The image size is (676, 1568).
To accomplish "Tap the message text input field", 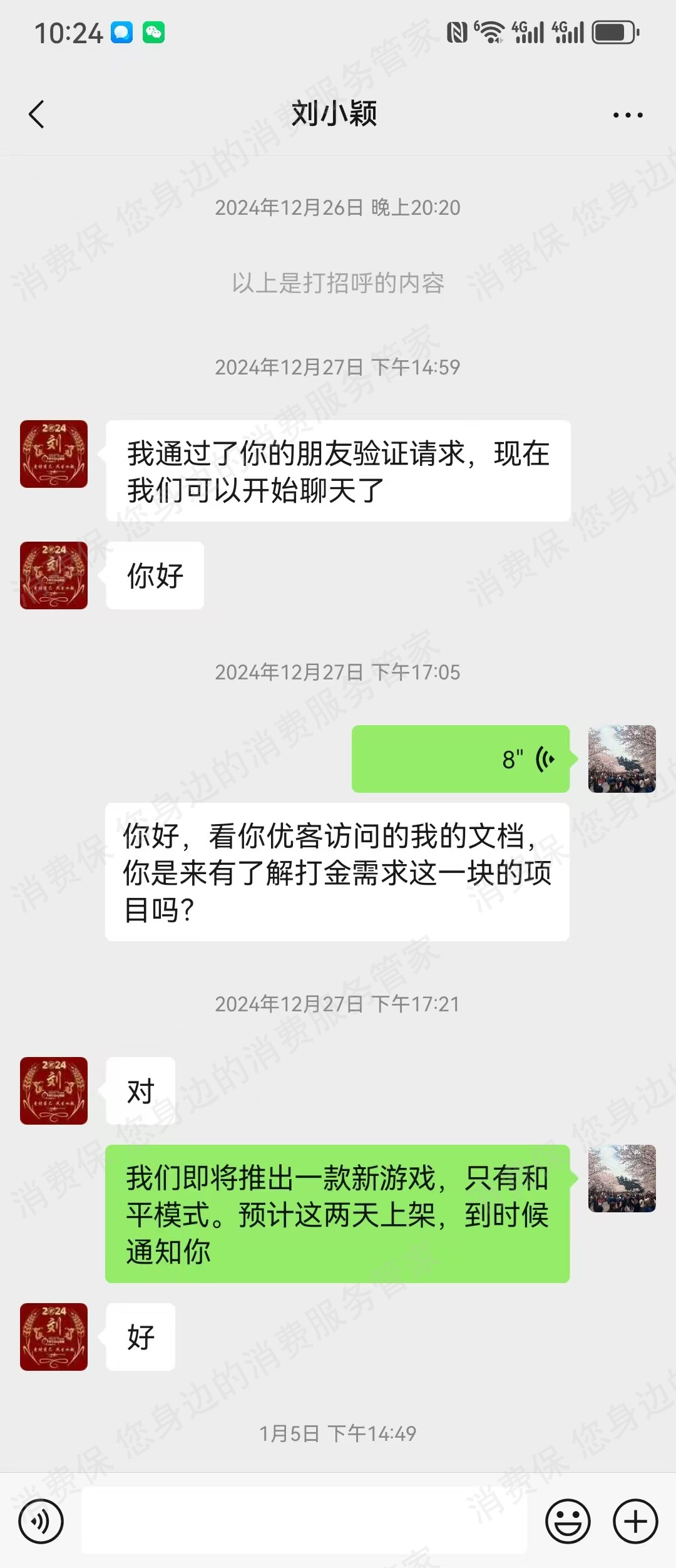I will point(304,1520).
